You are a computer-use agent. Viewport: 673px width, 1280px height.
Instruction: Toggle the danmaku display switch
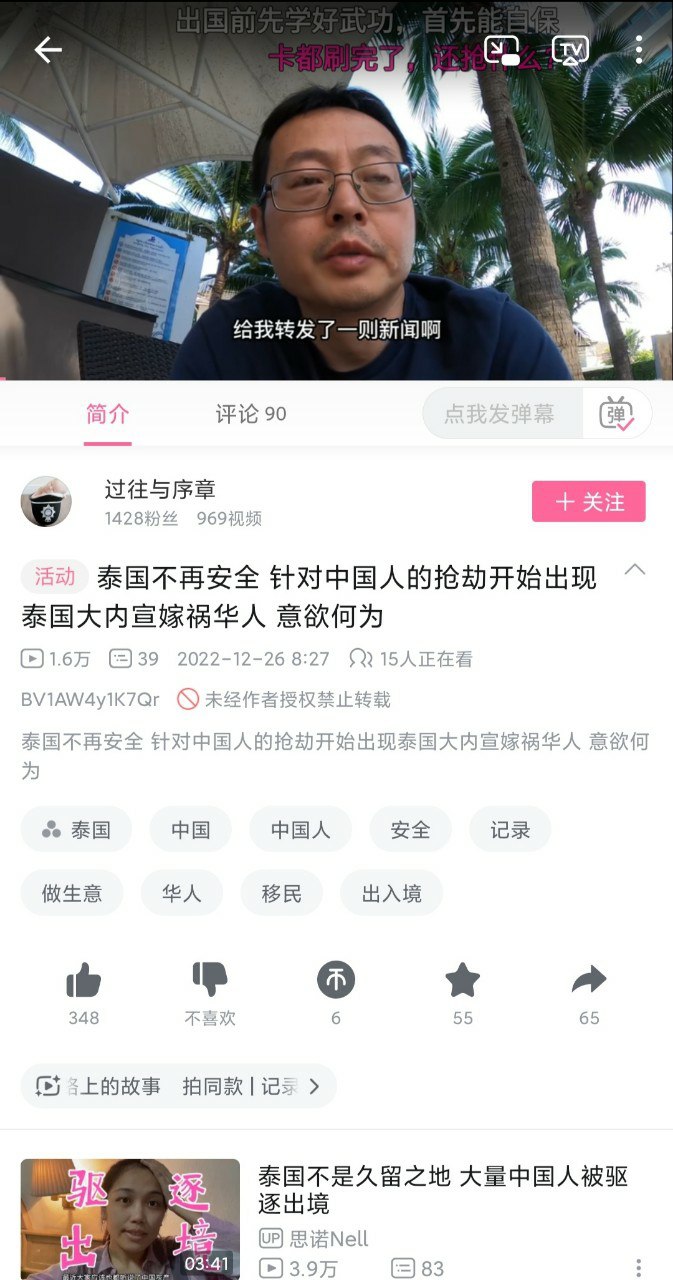(617, 413)
